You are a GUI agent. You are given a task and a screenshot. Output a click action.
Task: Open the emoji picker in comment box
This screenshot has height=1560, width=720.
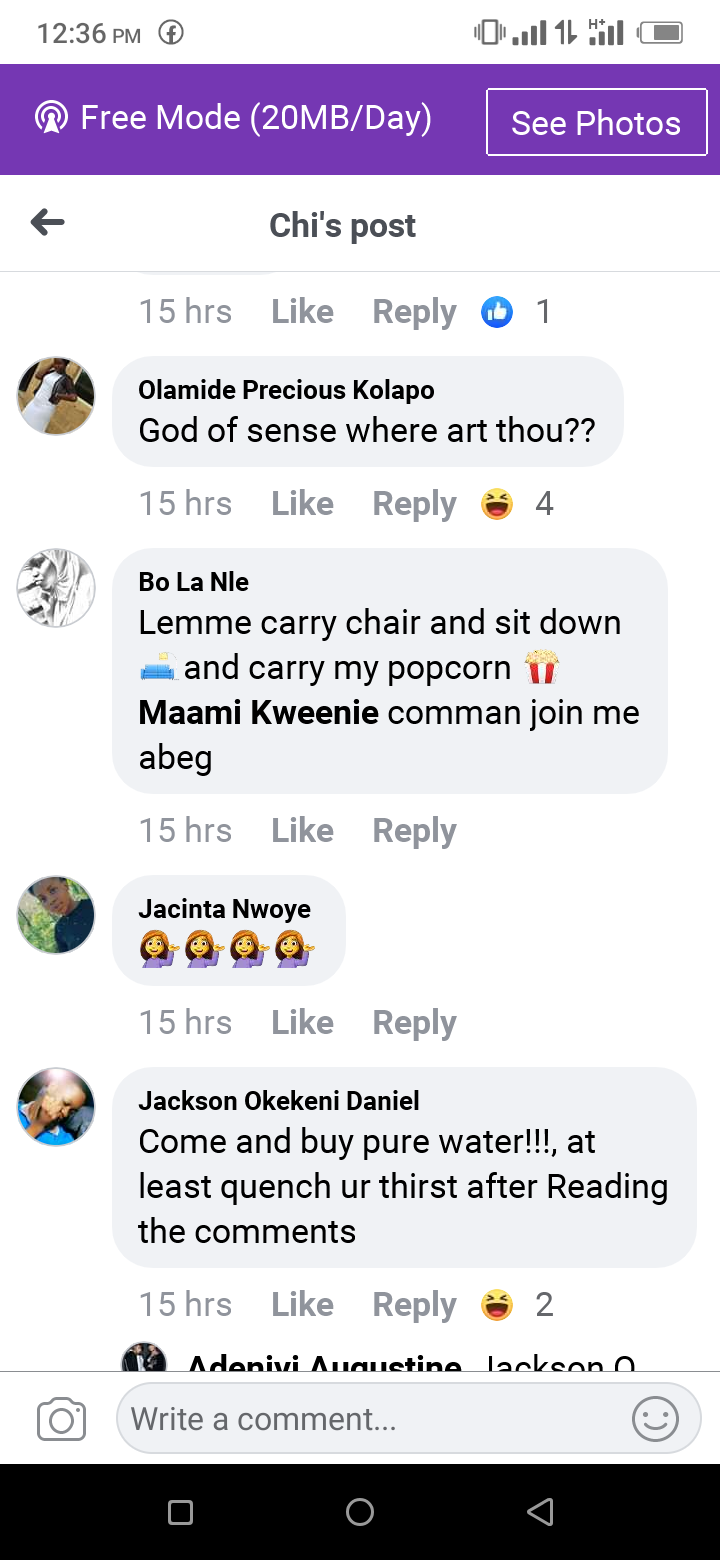(x=656, y=1419)
